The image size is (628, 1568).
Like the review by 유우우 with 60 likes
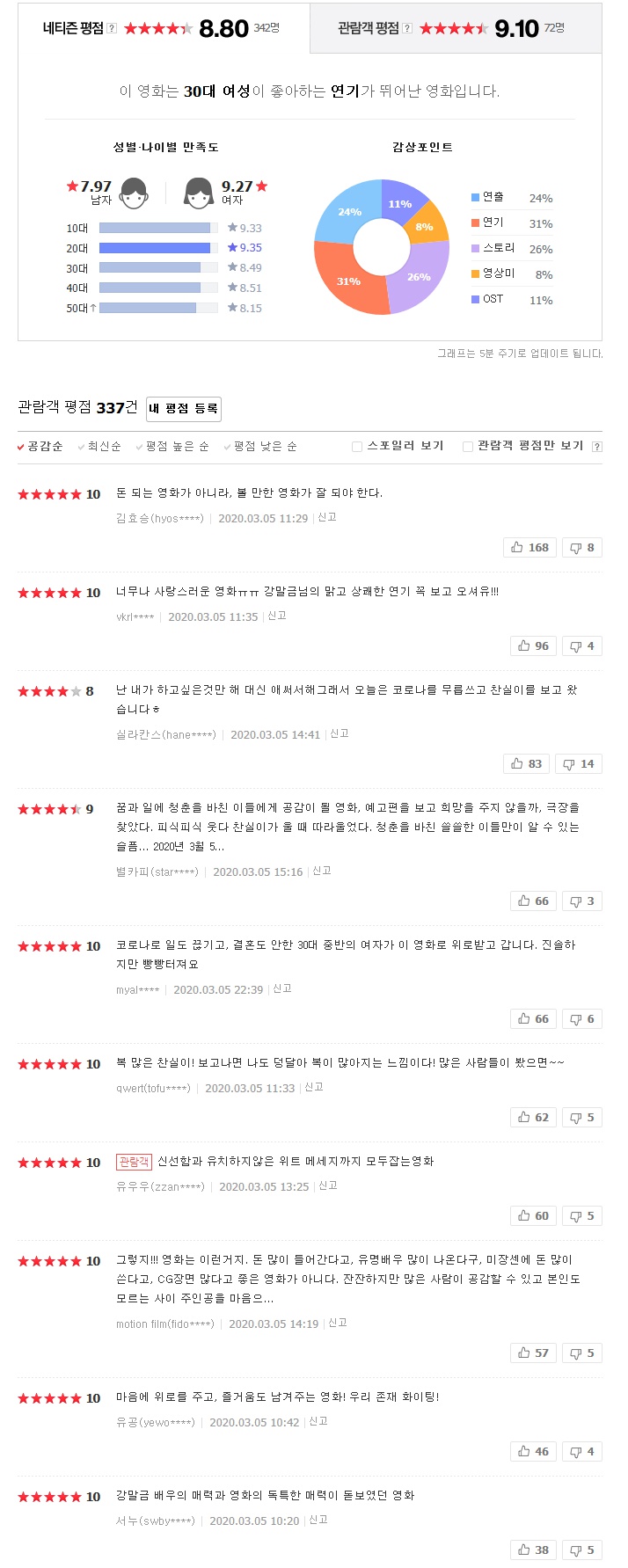click(x=533, y=1215)
